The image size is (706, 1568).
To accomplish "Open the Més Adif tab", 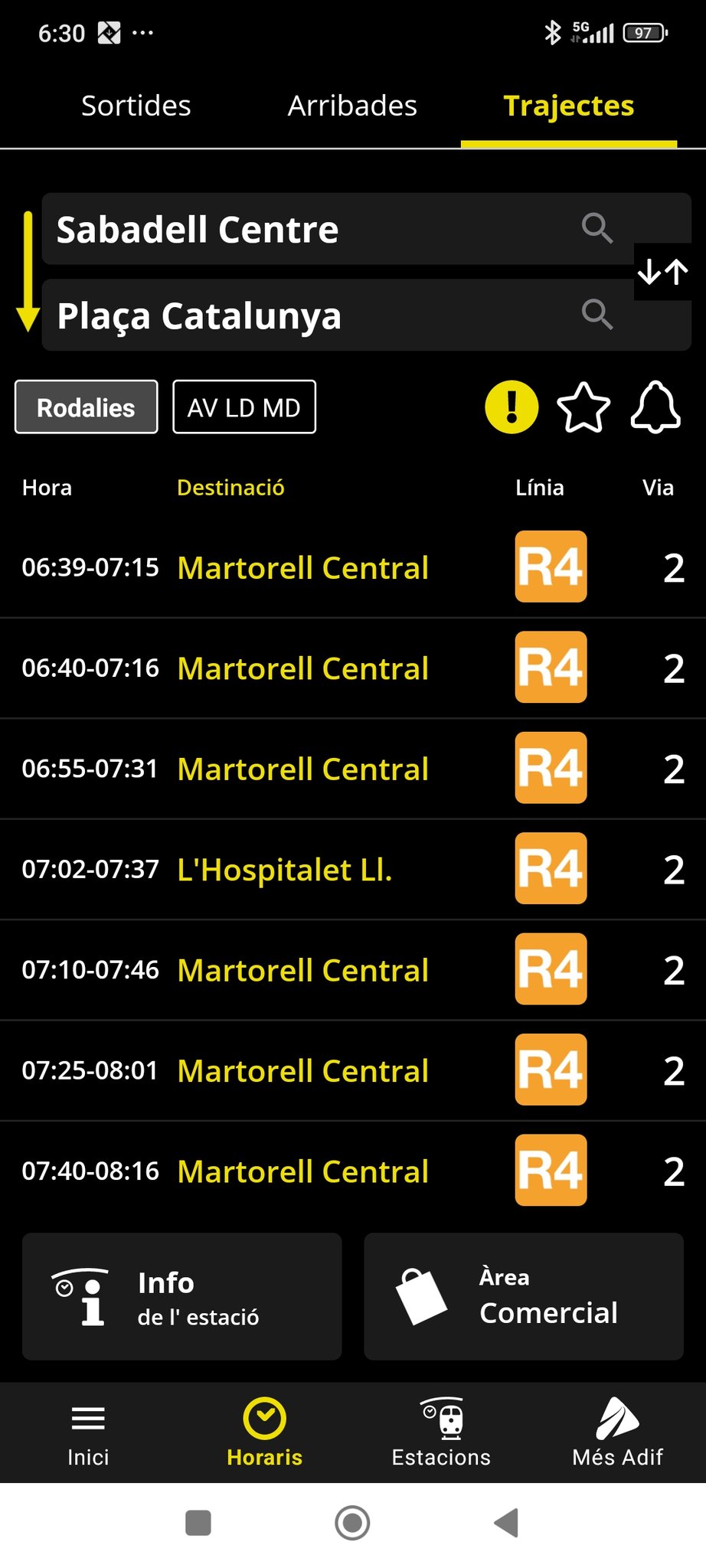I will [x=617, y=1433].
